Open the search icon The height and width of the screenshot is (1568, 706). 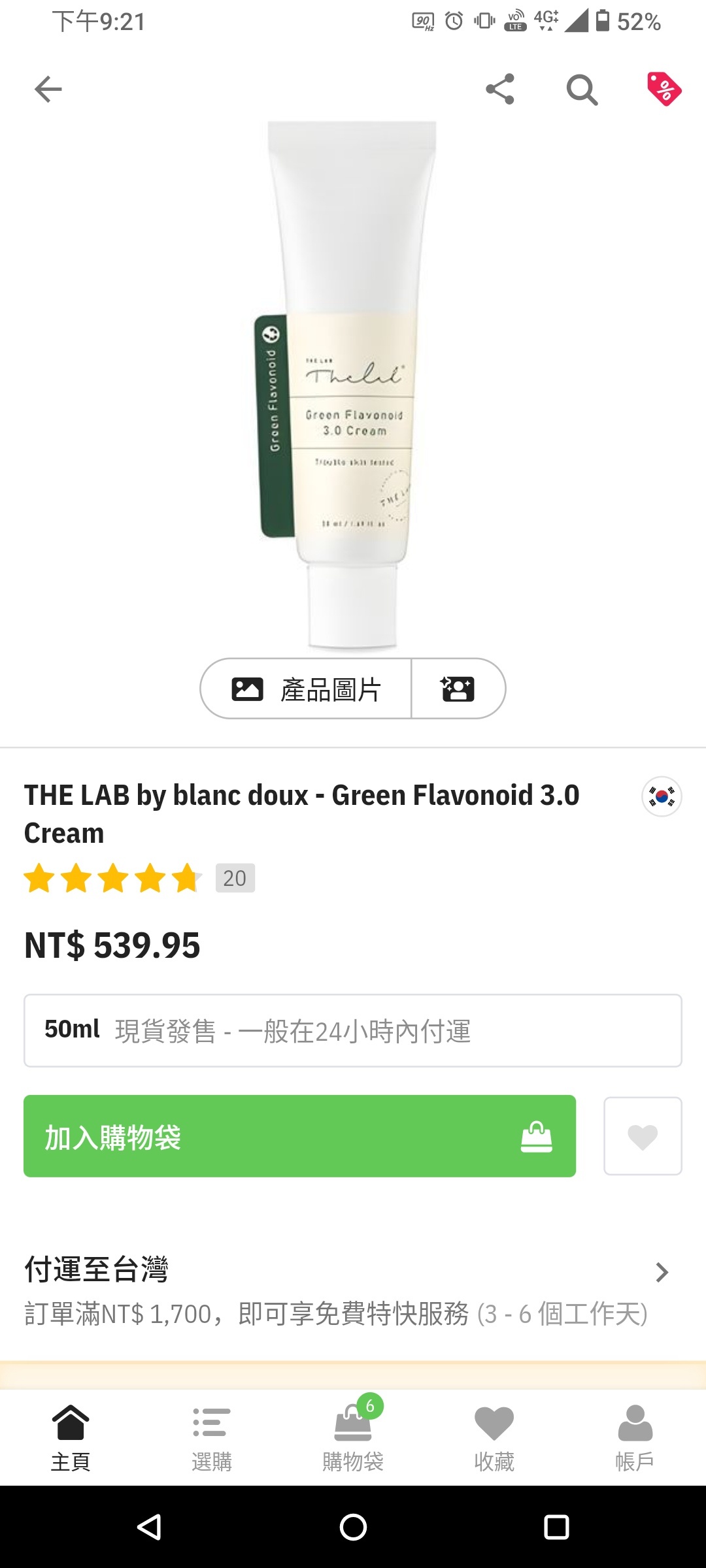(x=581, y=90)
